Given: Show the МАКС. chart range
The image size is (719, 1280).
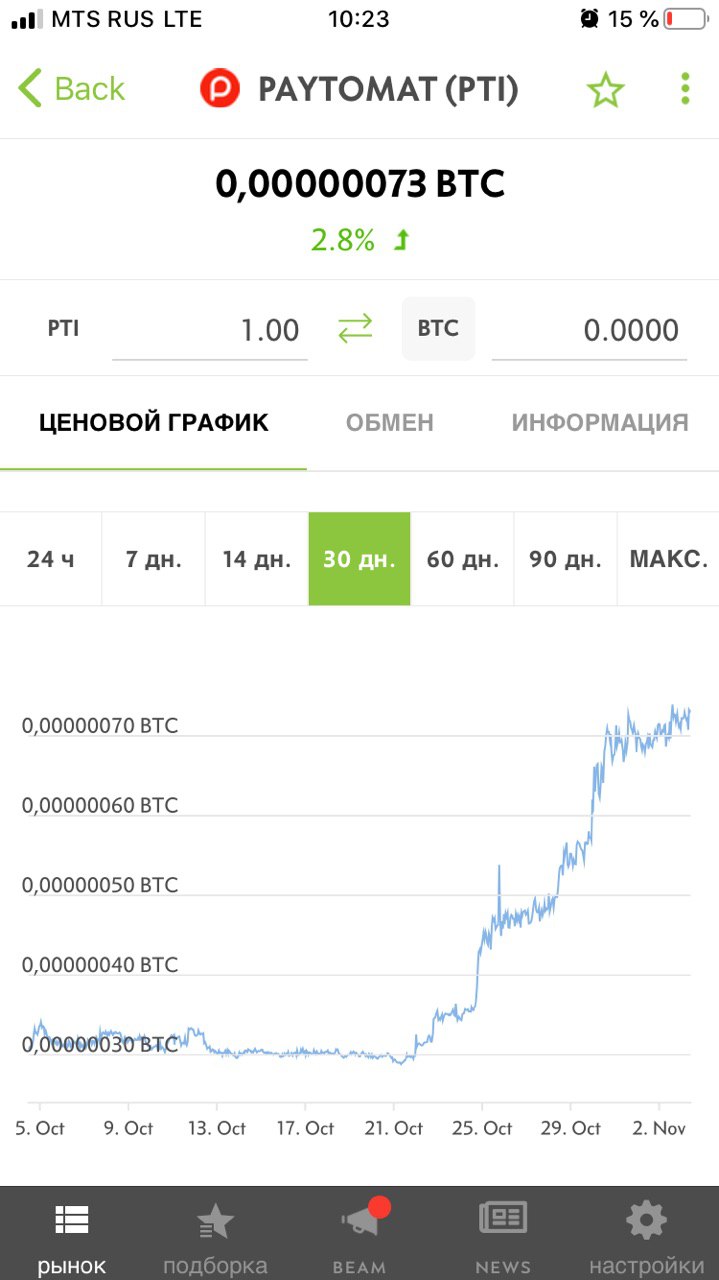Looking at the screenshot, I should point(669,559).
